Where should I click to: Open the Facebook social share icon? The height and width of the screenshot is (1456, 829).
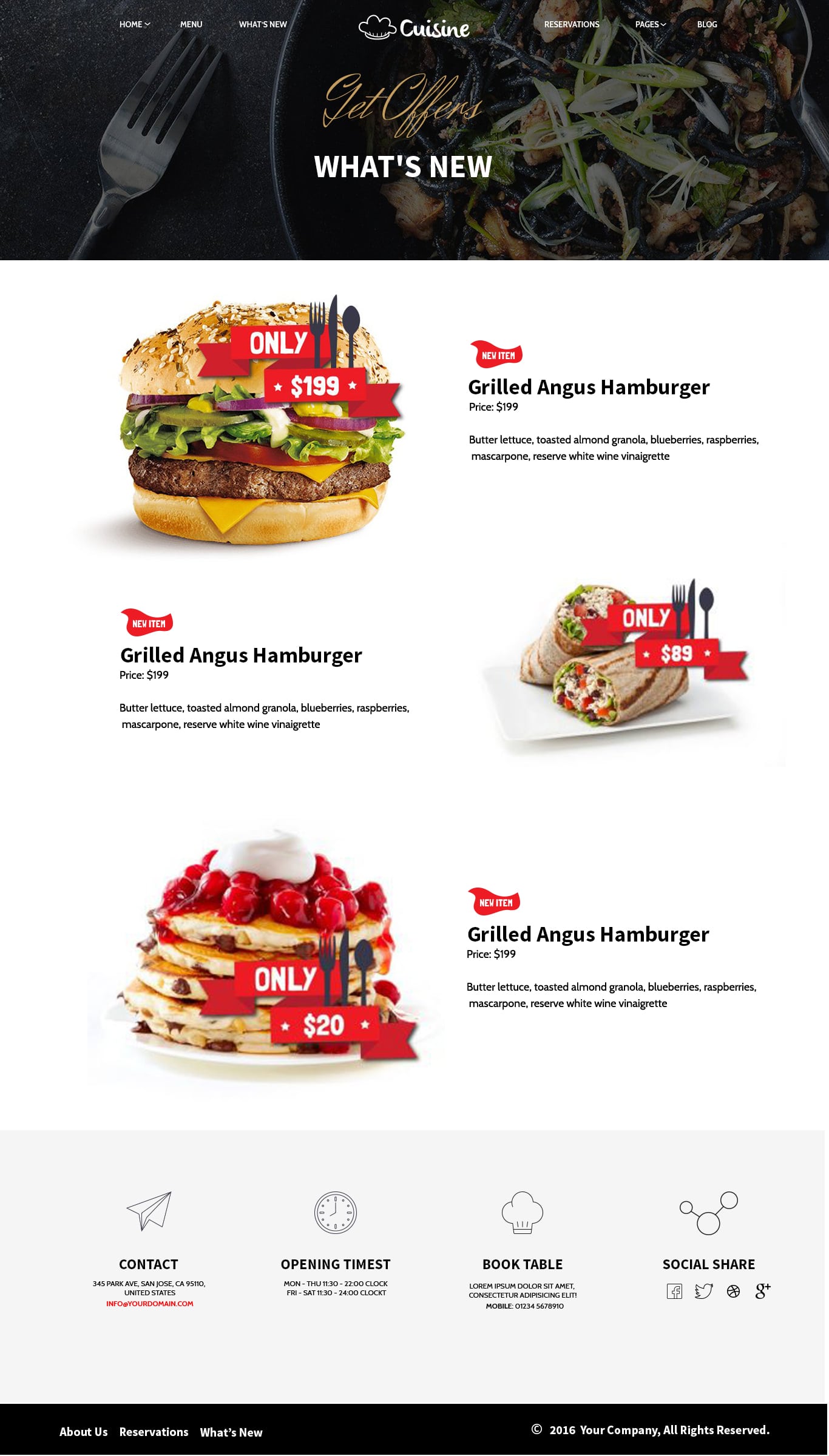(674, 1291)
